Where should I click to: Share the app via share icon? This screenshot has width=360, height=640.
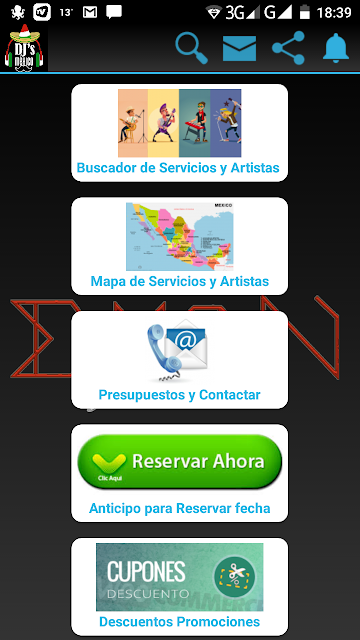289,48
